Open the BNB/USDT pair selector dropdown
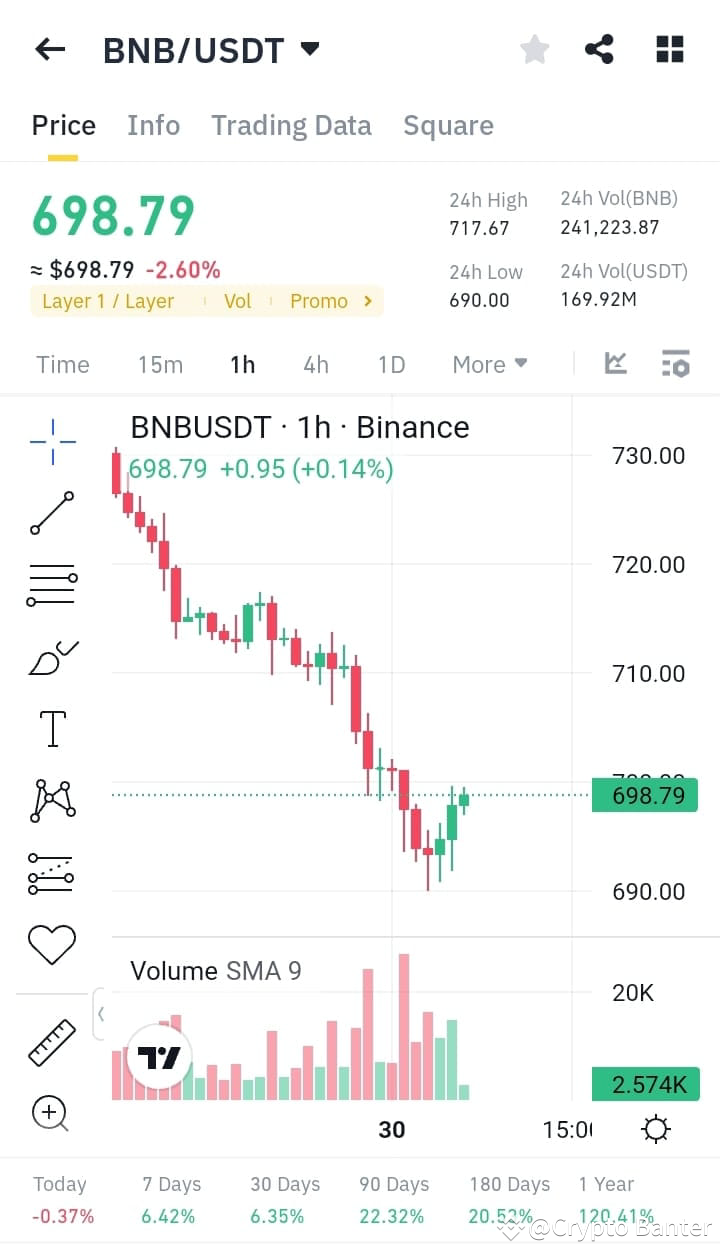This screenshot has width=720, height=1250. click(310, 48)
